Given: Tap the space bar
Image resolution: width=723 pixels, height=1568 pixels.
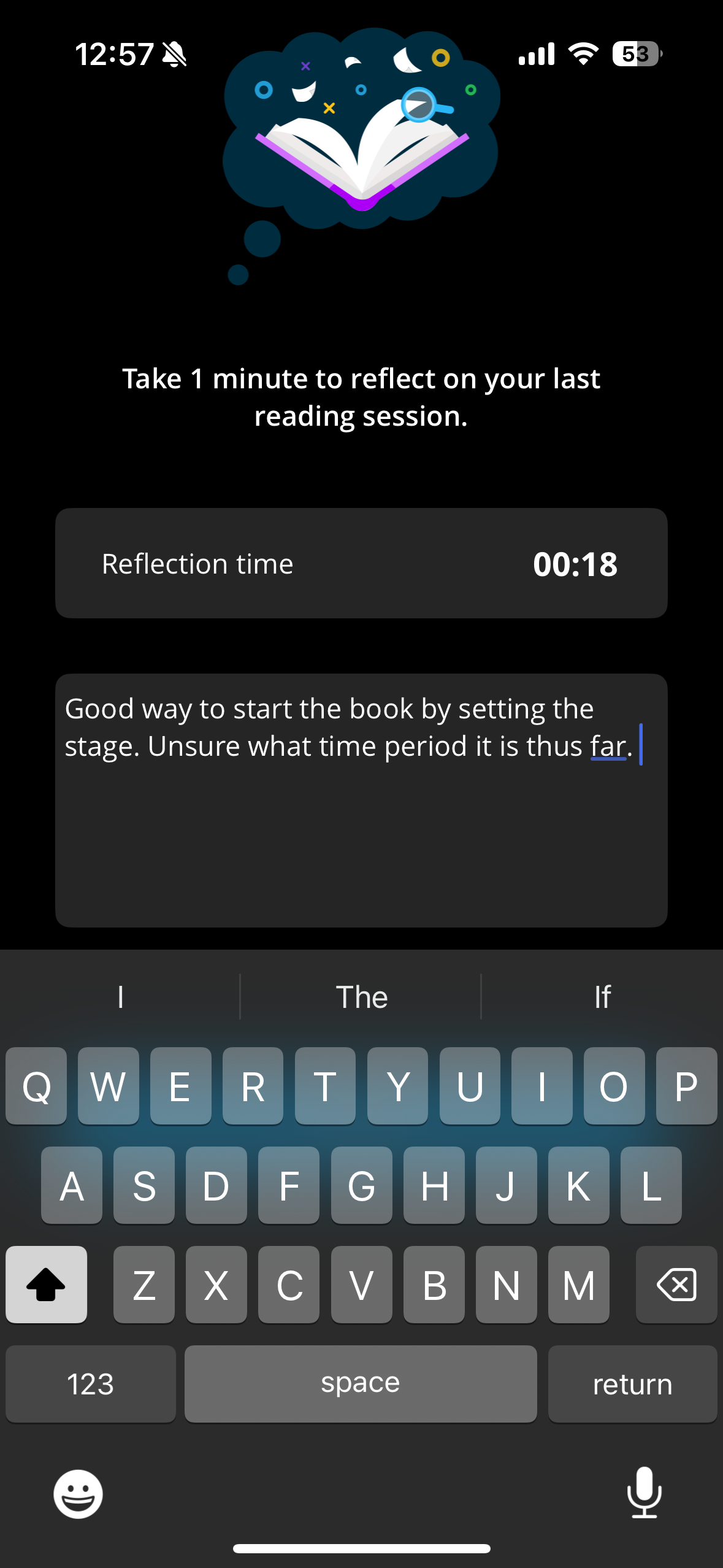Looking at the screenshot, I should (x=361, y=1384).
